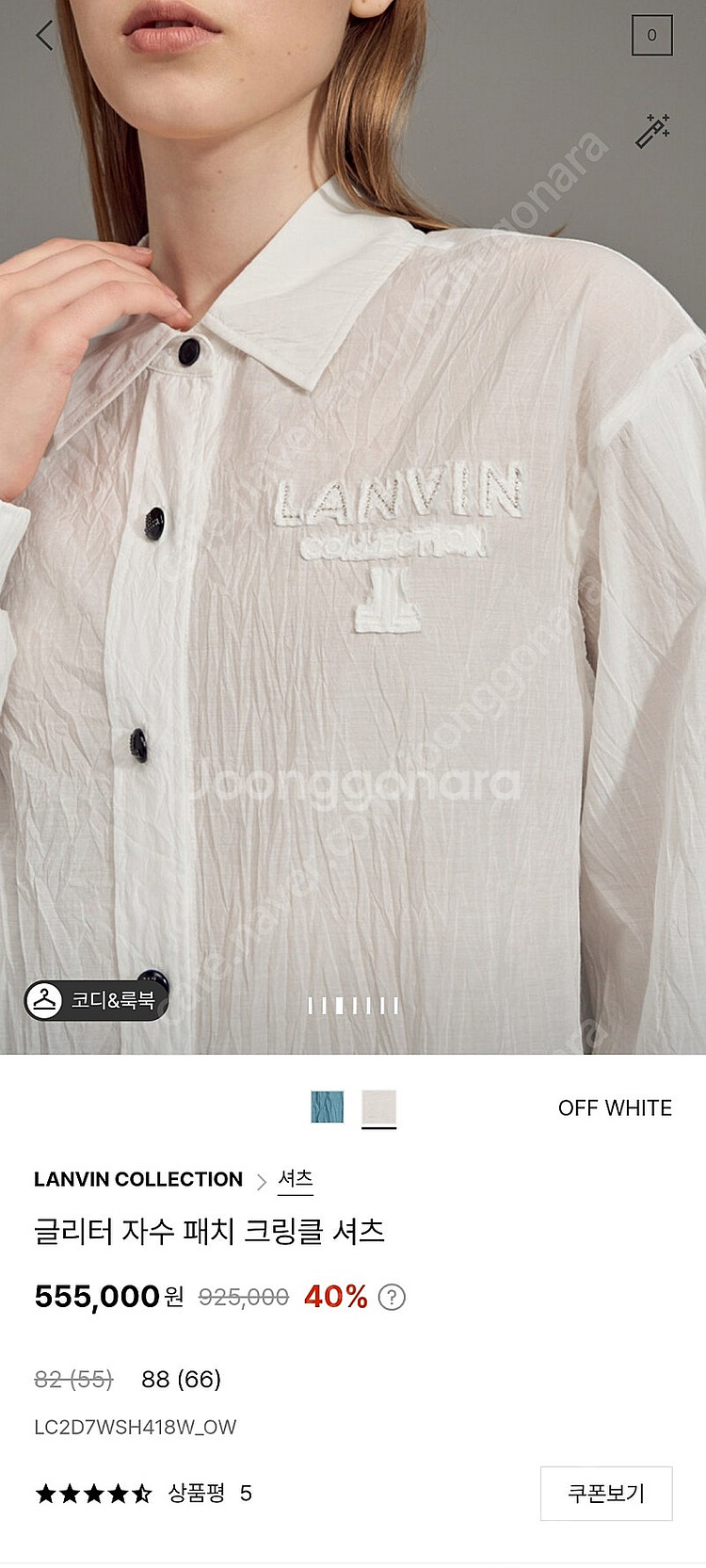Viewport: 706px width, 1568px height.
Task: Go back to the previous page
Action: click(44, 36)
